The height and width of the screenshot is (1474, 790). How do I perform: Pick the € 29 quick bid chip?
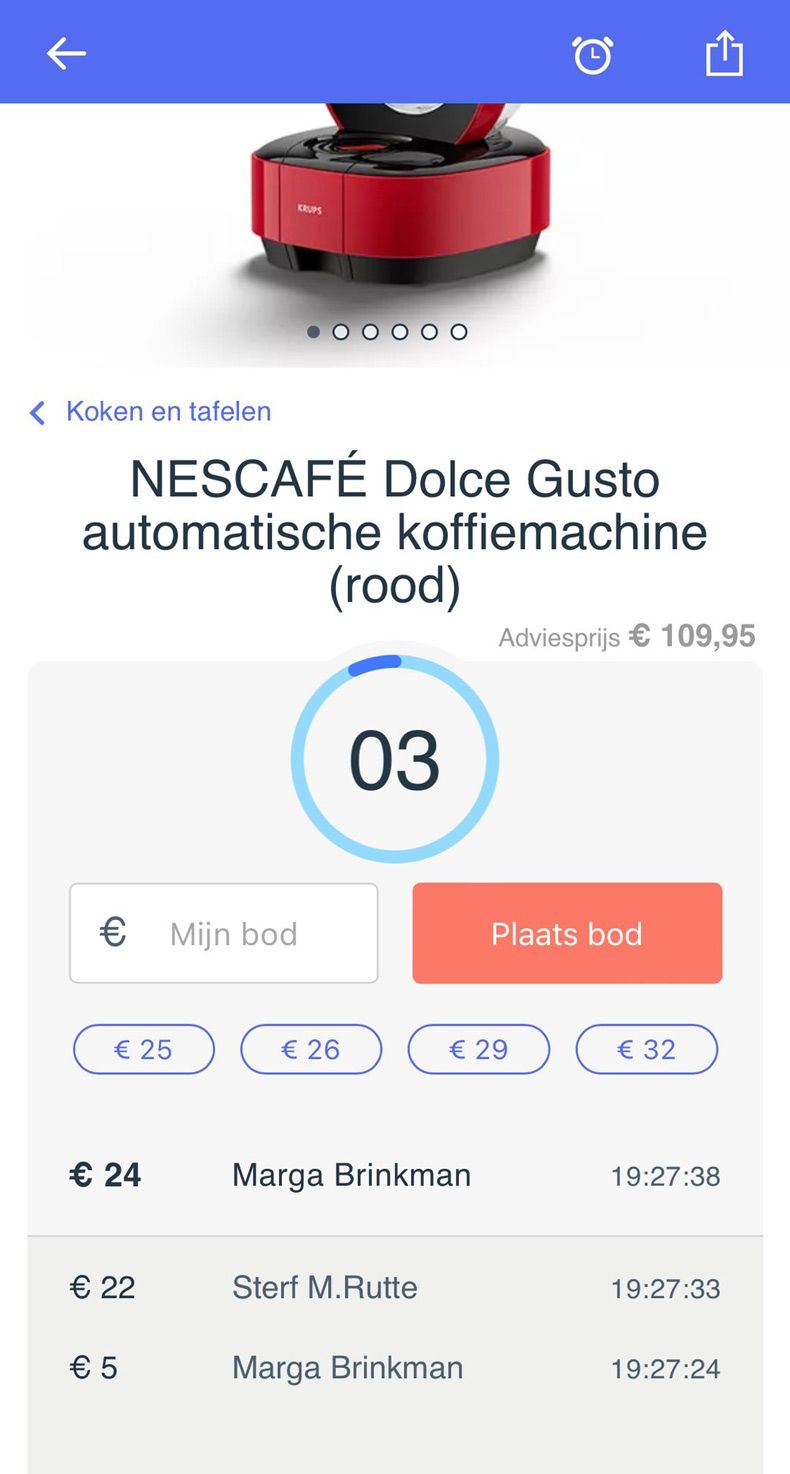pos(478,1049)
